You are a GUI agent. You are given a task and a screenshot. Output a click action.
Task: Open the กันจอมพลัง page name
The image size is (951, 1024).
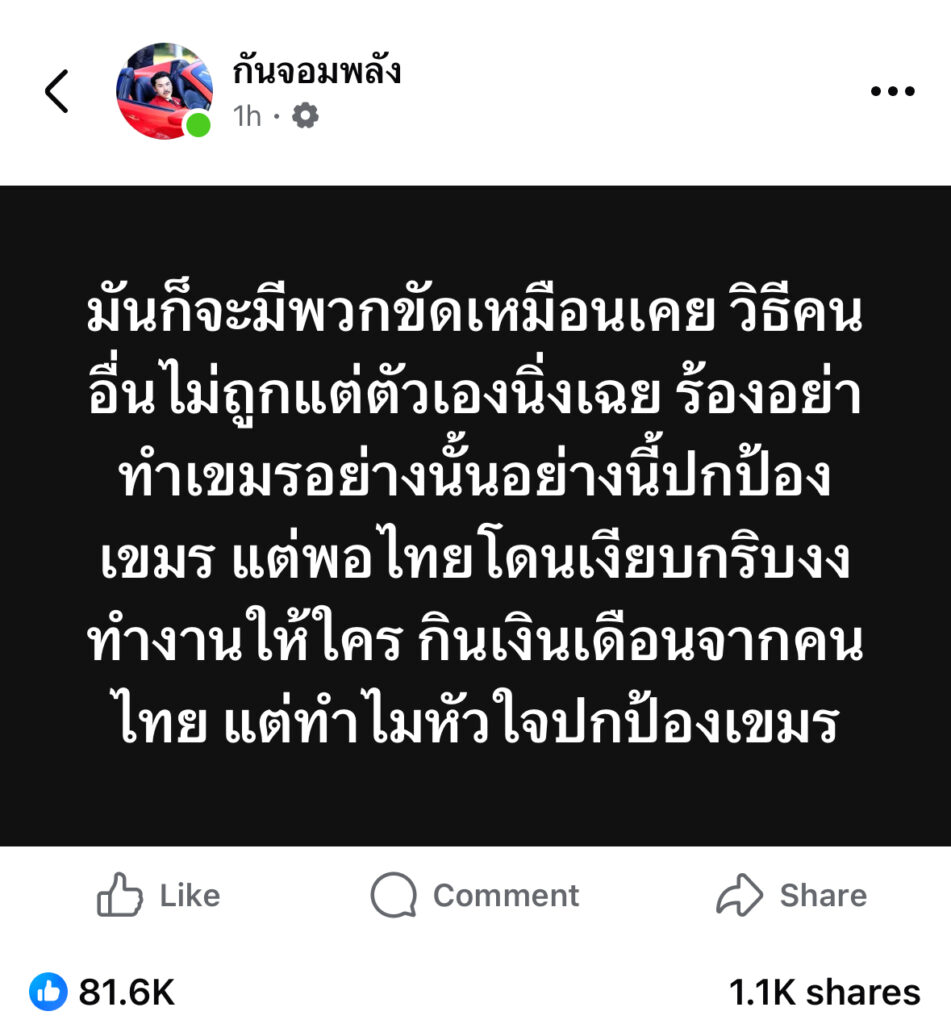point(316,72)
